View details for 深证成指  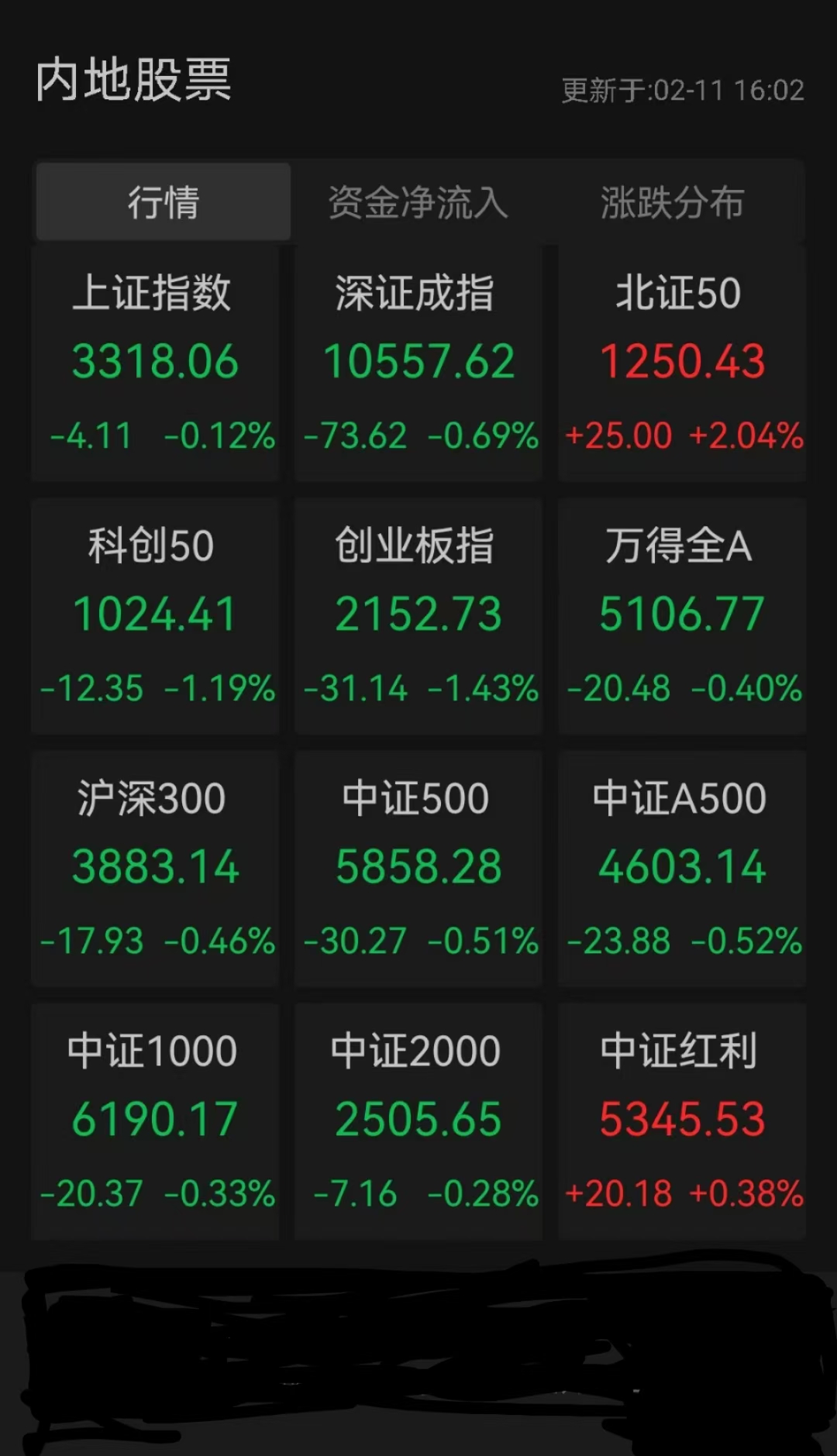pyautogui.click(x=418, y=360)
